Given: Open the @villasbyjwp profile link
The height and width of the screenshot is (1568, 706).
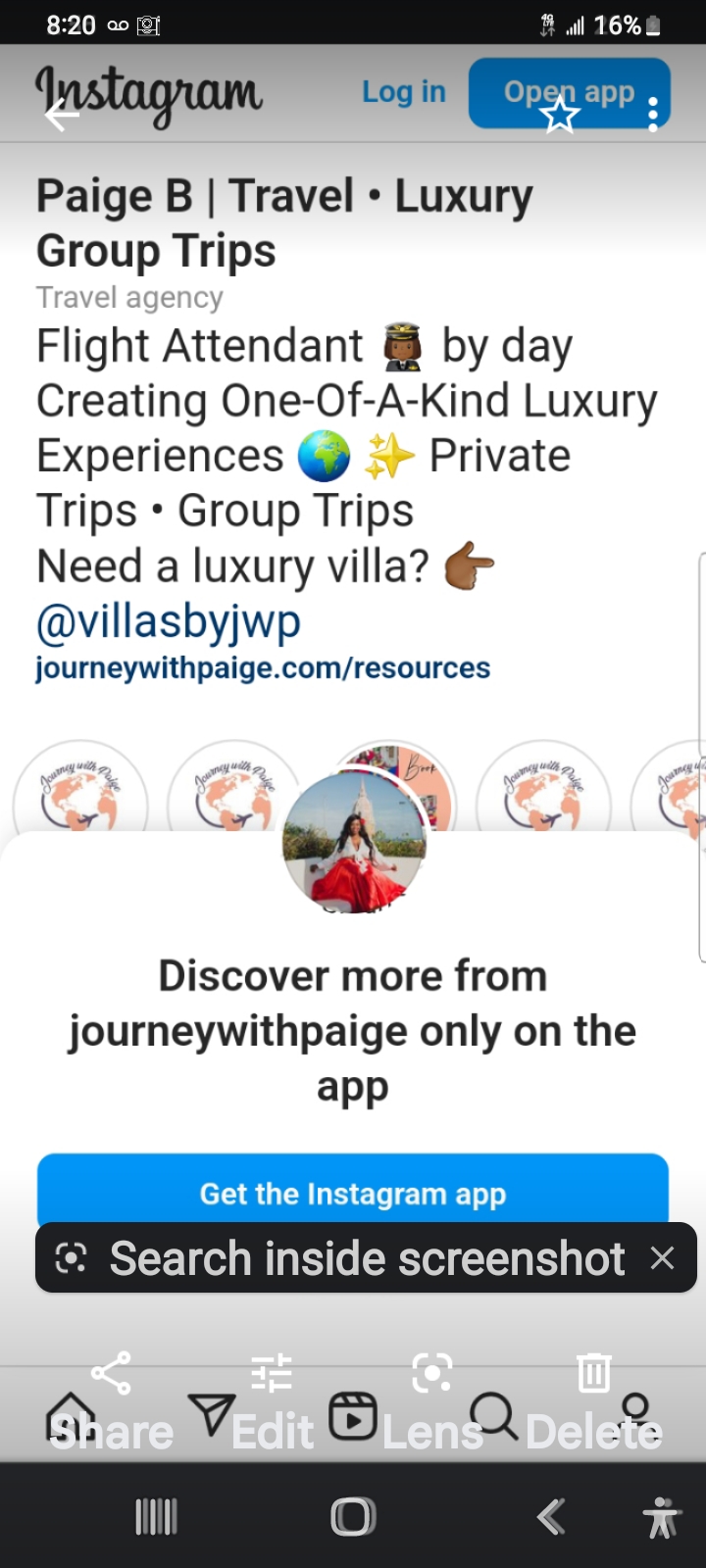Looking at the screenshot, I should 168,621.
